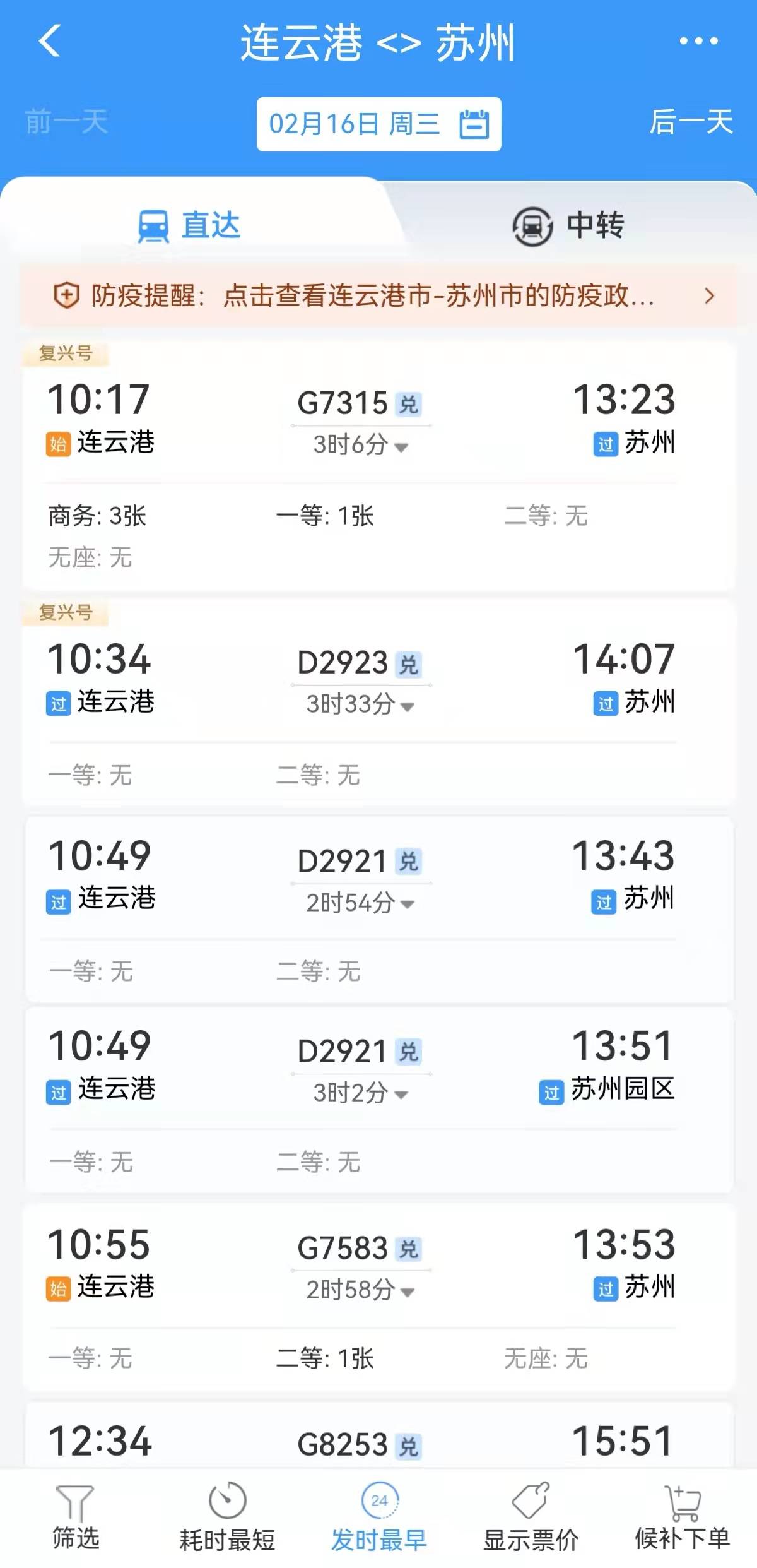
Task: Open the 防疫提醒 epidemic policy notice
Action: click(x=378, y=295)
